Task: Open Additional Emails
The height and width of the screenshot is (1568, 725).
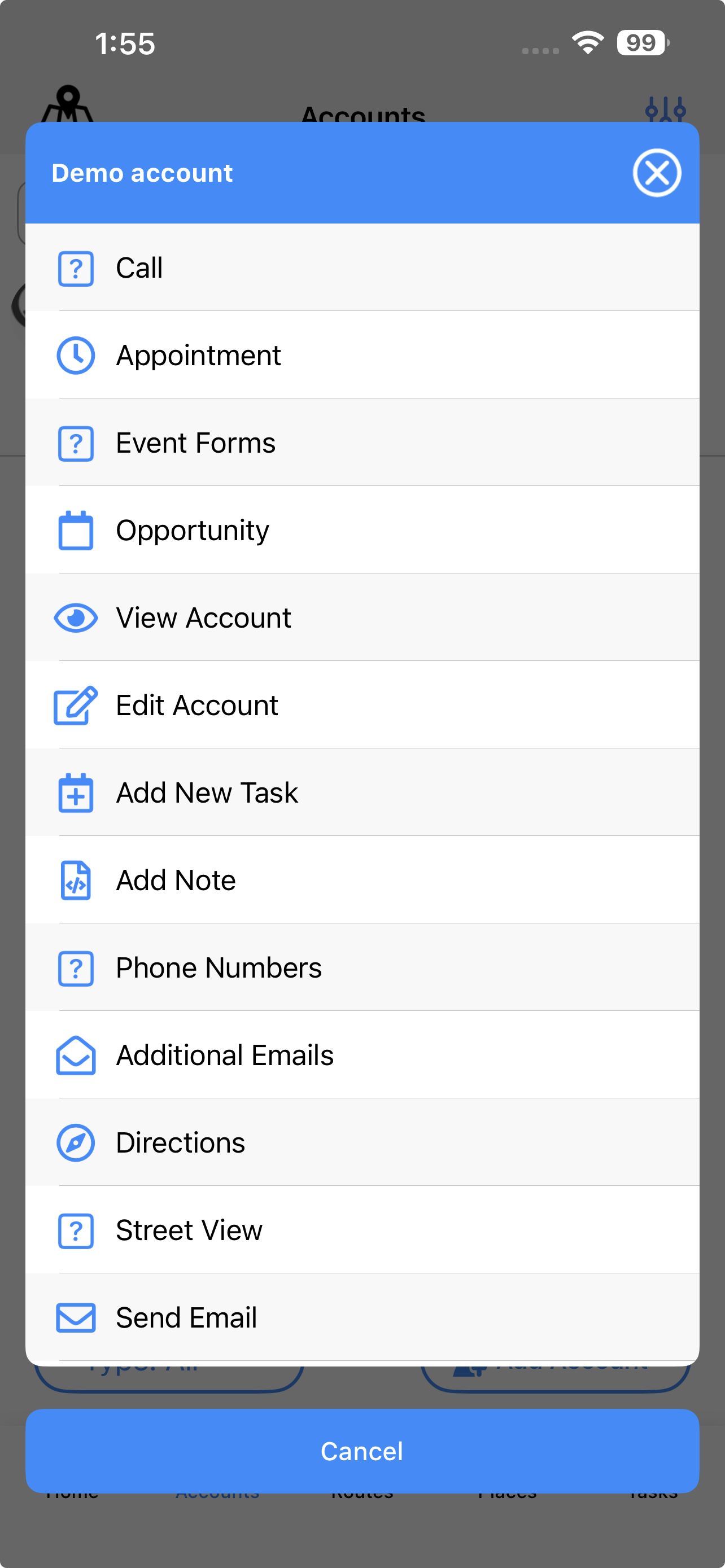Action: coord(362,1055)
